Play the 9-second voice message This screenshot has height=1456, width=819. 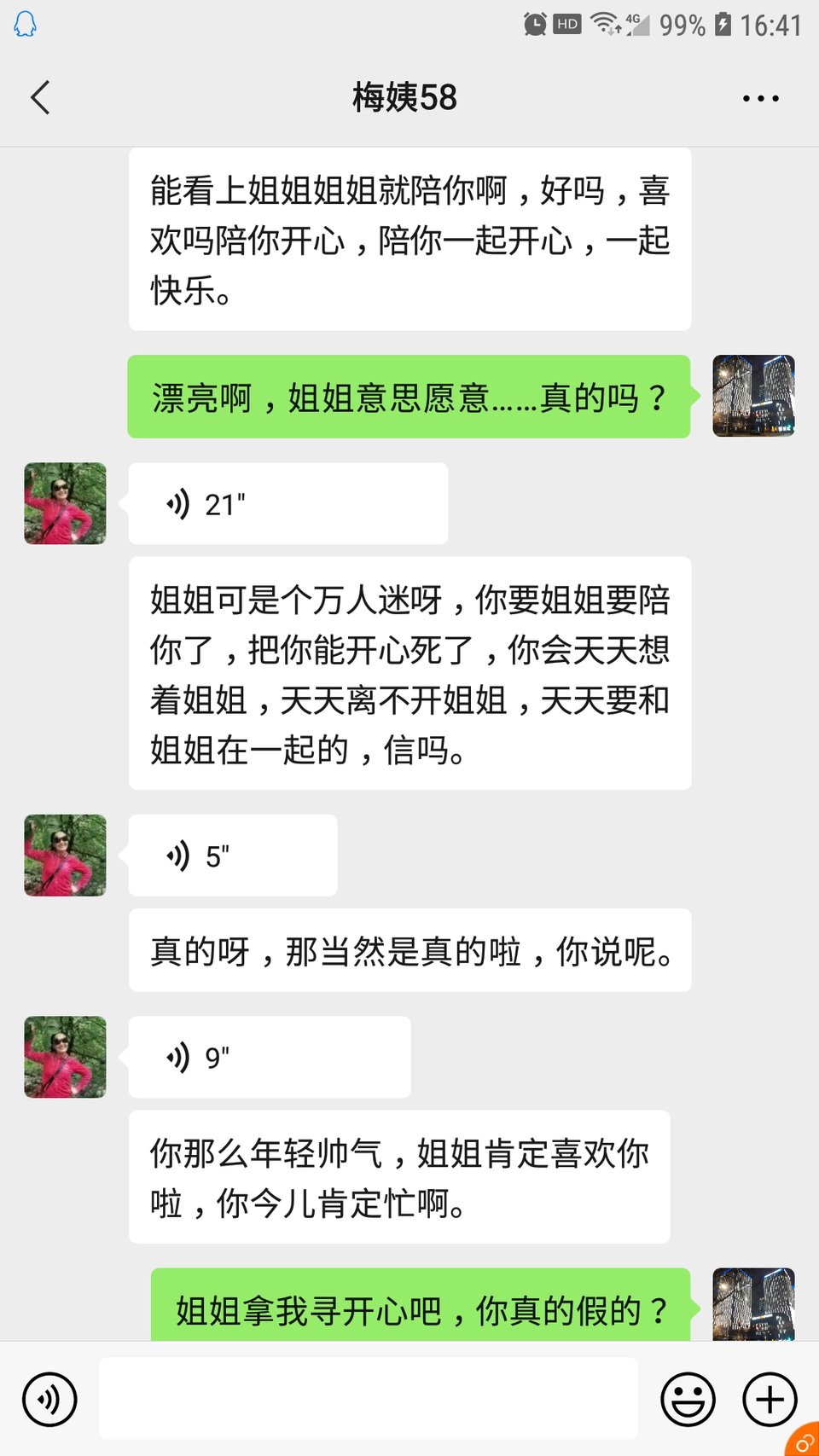tap(269, 1057)
